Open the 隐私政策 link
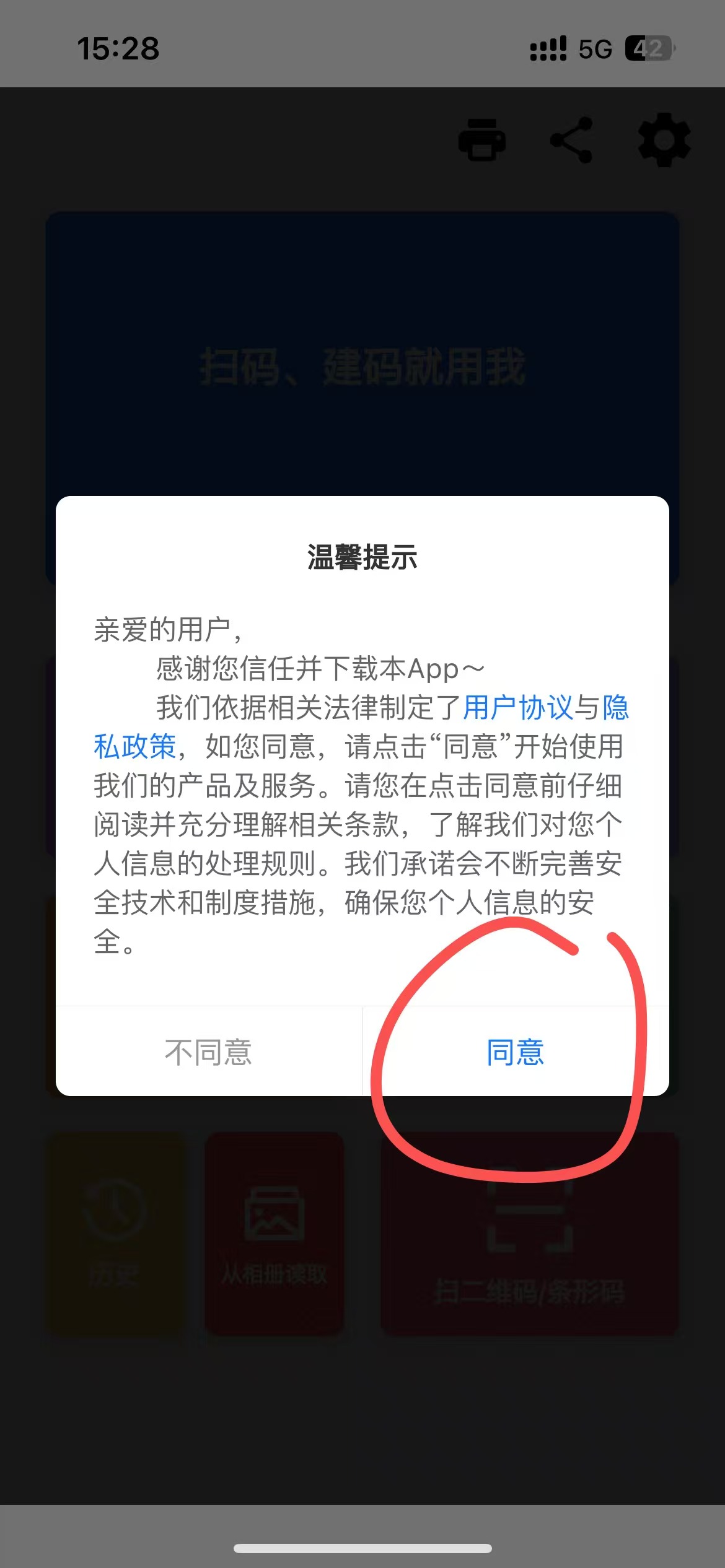The image size is (725, 1568). click(x=135, y=747)
